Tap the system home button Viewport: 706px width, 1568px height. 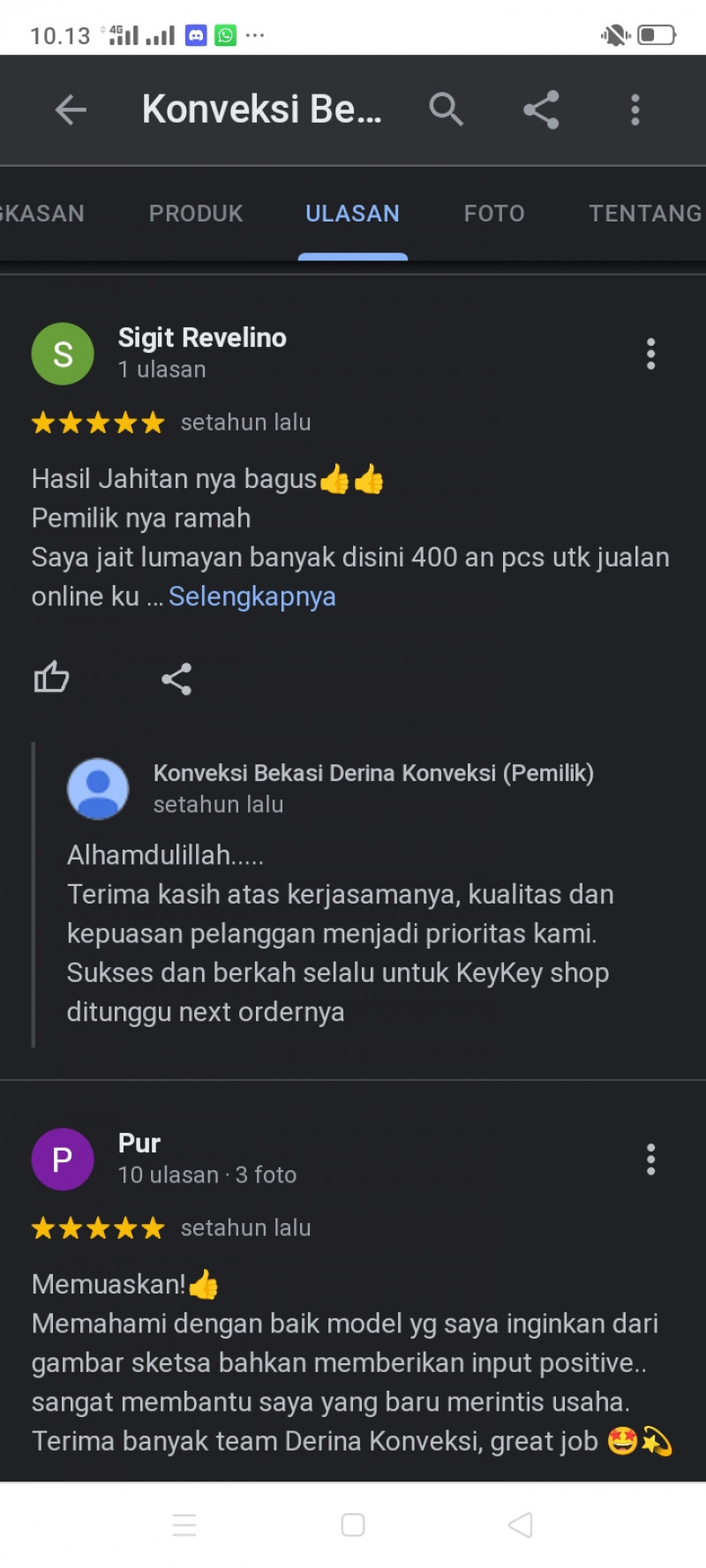(353, 1525)
